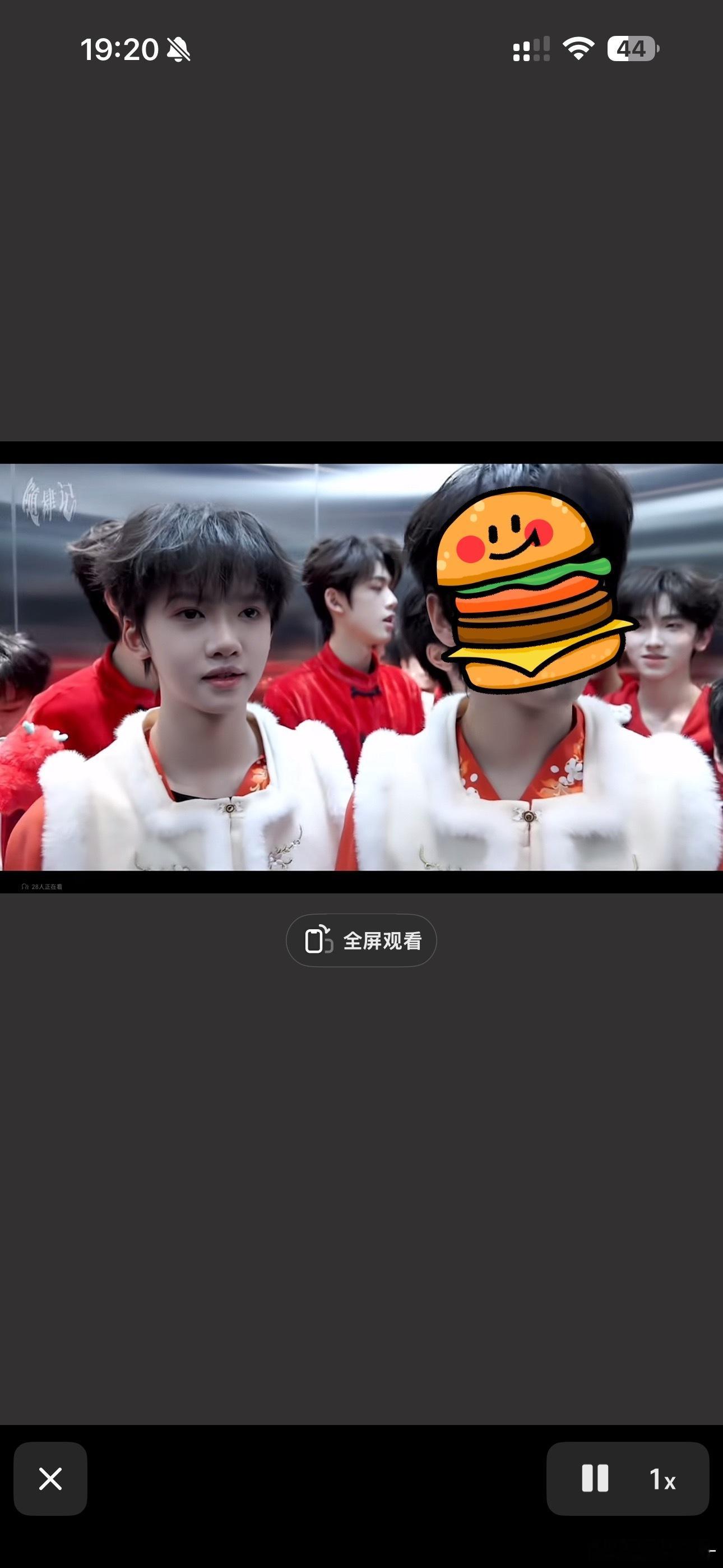Change the 1x playback speed
This screenshot has width=723, height=1568.
662,1479
